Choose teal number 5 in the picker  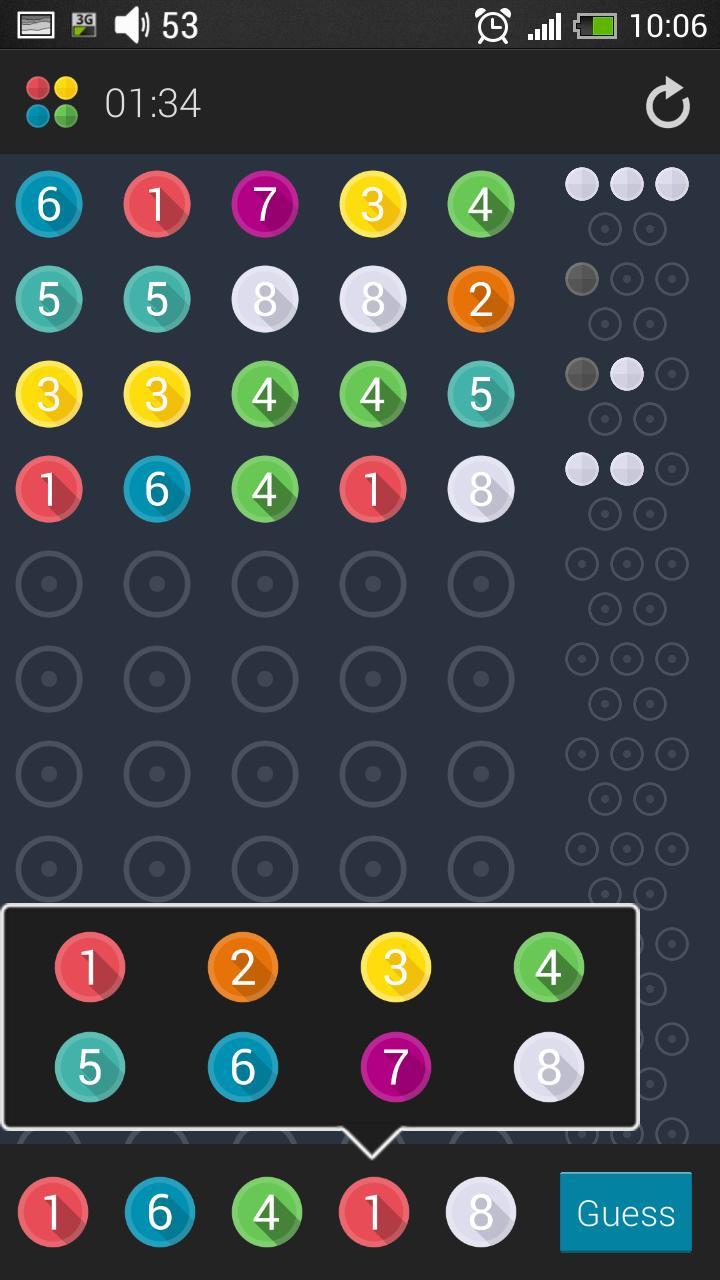pos(90,1067)
